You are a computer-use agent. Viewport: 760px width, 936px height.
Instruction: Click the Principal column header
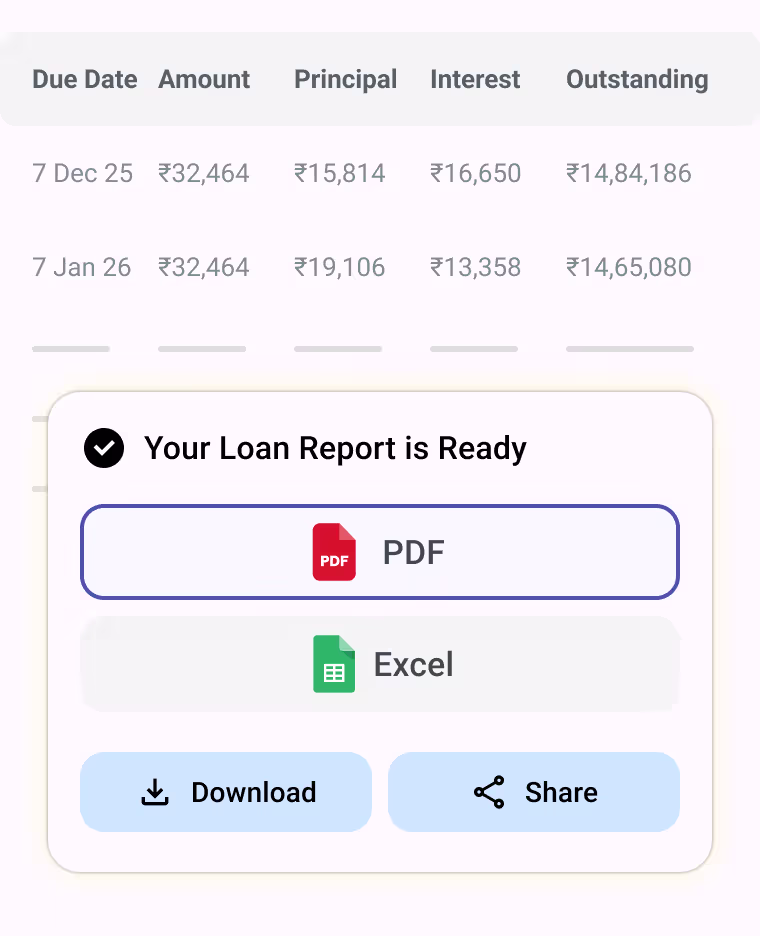pyautogui.click(x=345, y=79)
